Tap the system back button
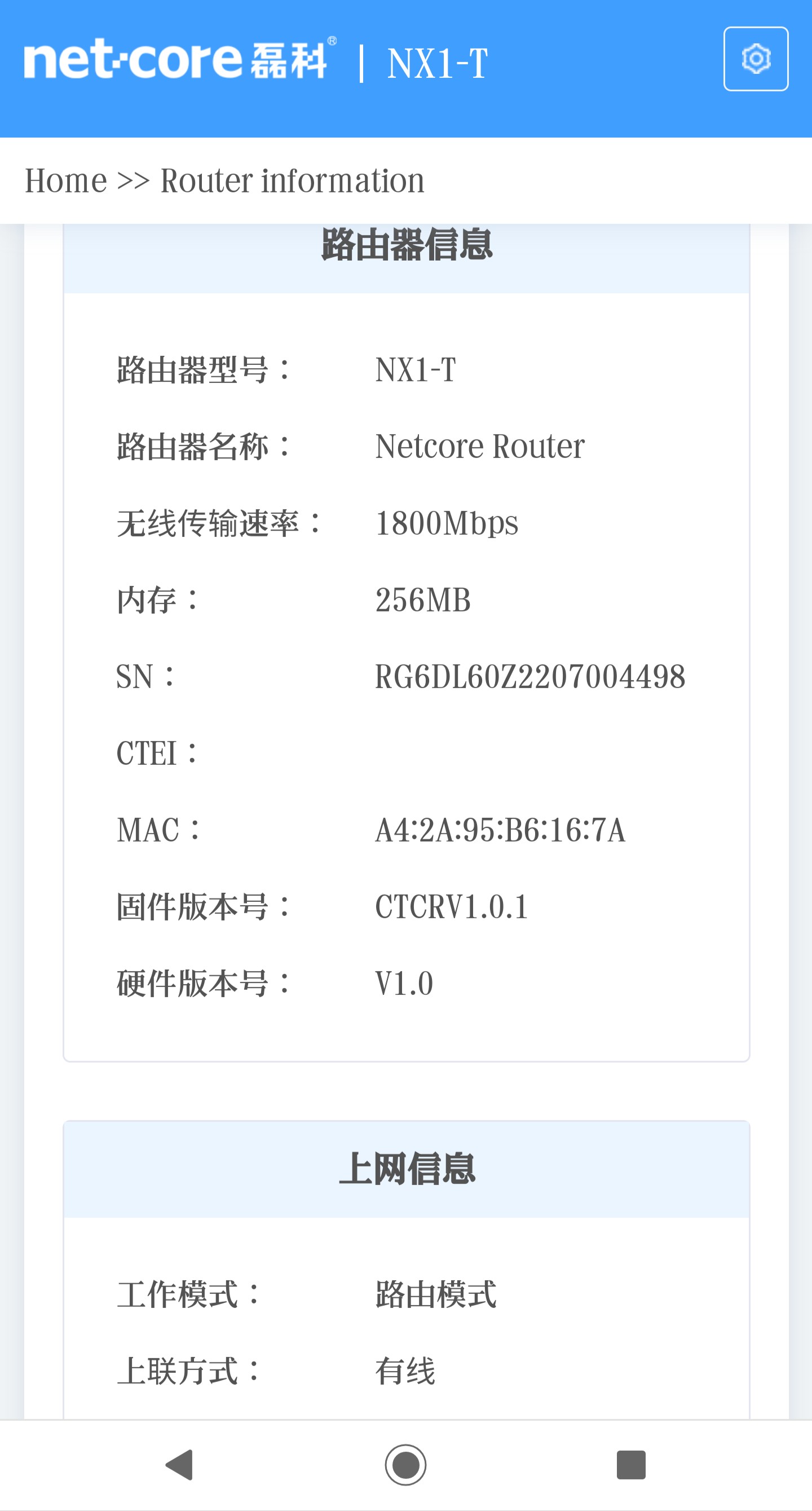The image size is (812, 1511). pos(179,1465)
